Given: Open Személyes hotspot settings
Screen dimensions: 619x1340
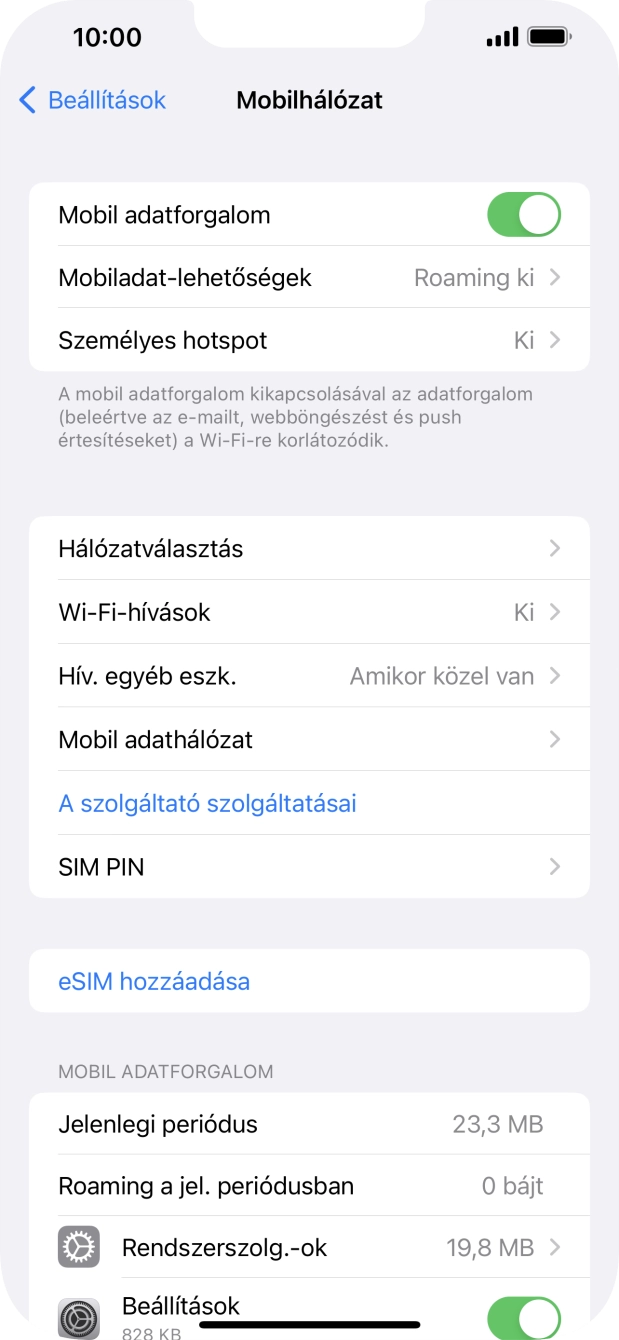Looking at the screenshot, I should click(309, 340).
